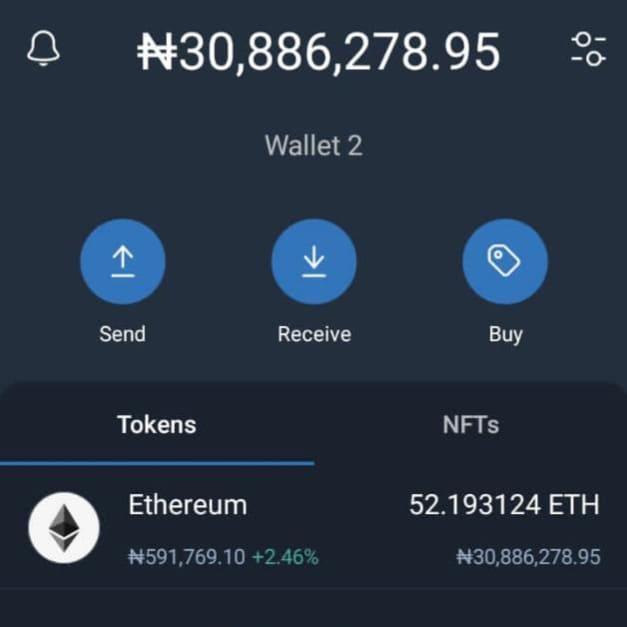
Task: Open the notifications bell
Action: pyautogui.click(x=43, y=49)
